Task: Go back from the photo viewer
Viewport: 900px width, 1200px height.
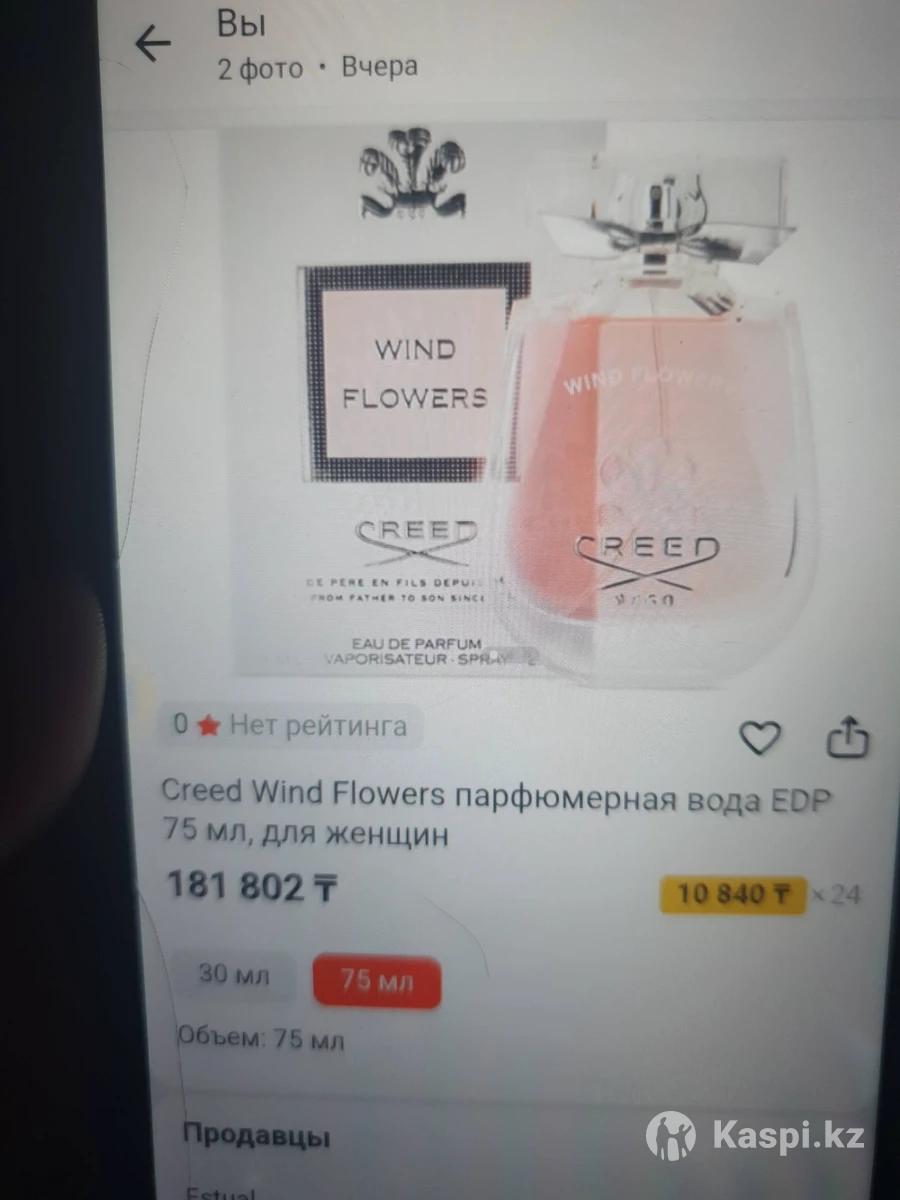Action: [153, 45]
